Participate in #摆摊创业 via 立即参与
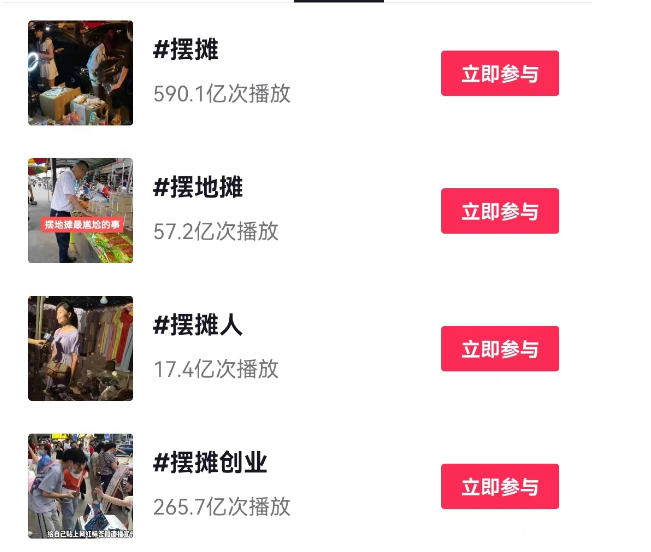This screenshot has width=651, height=552. tap(499, 487)
